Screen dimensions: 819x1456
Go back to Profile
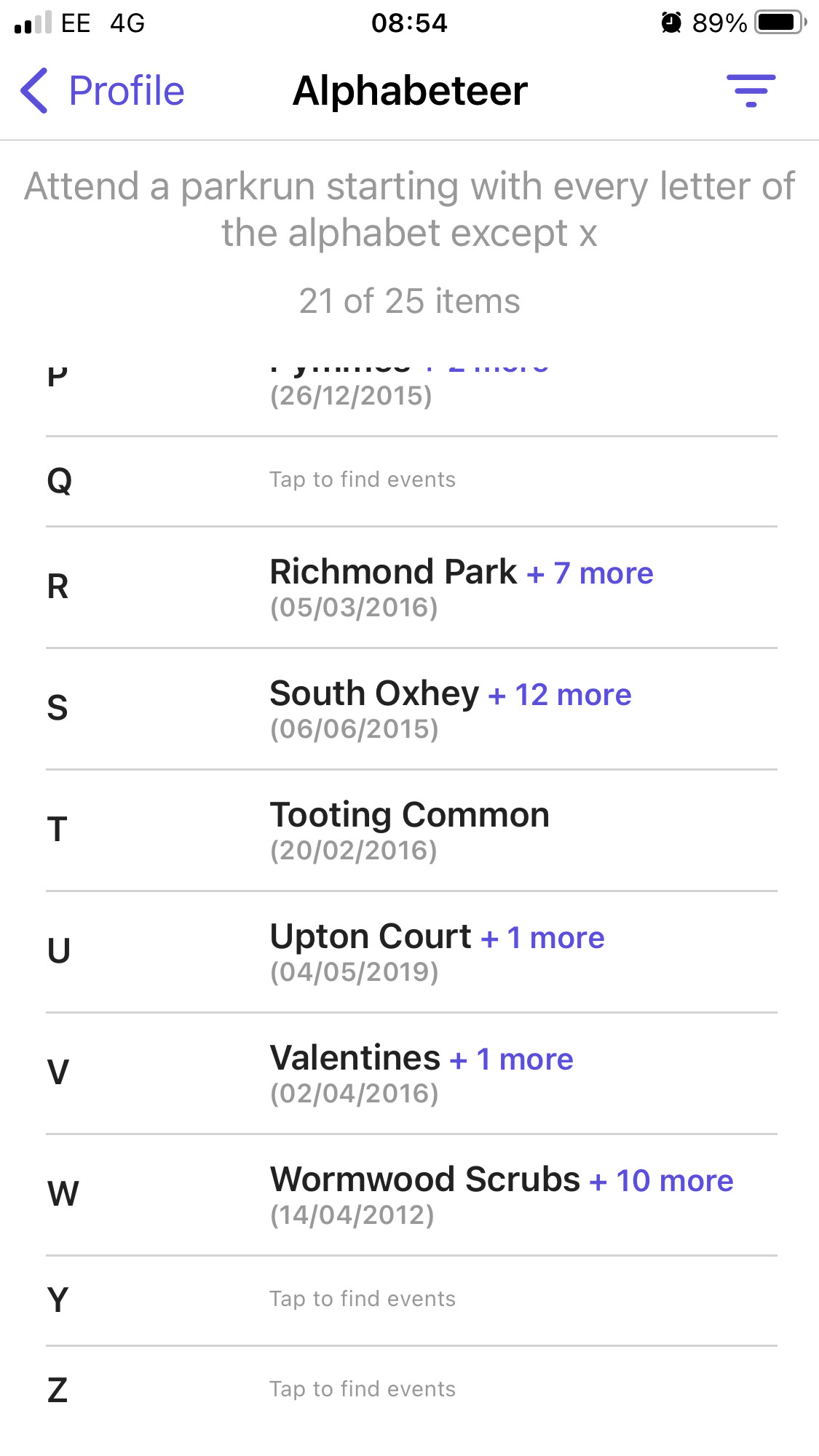point(102,91)
